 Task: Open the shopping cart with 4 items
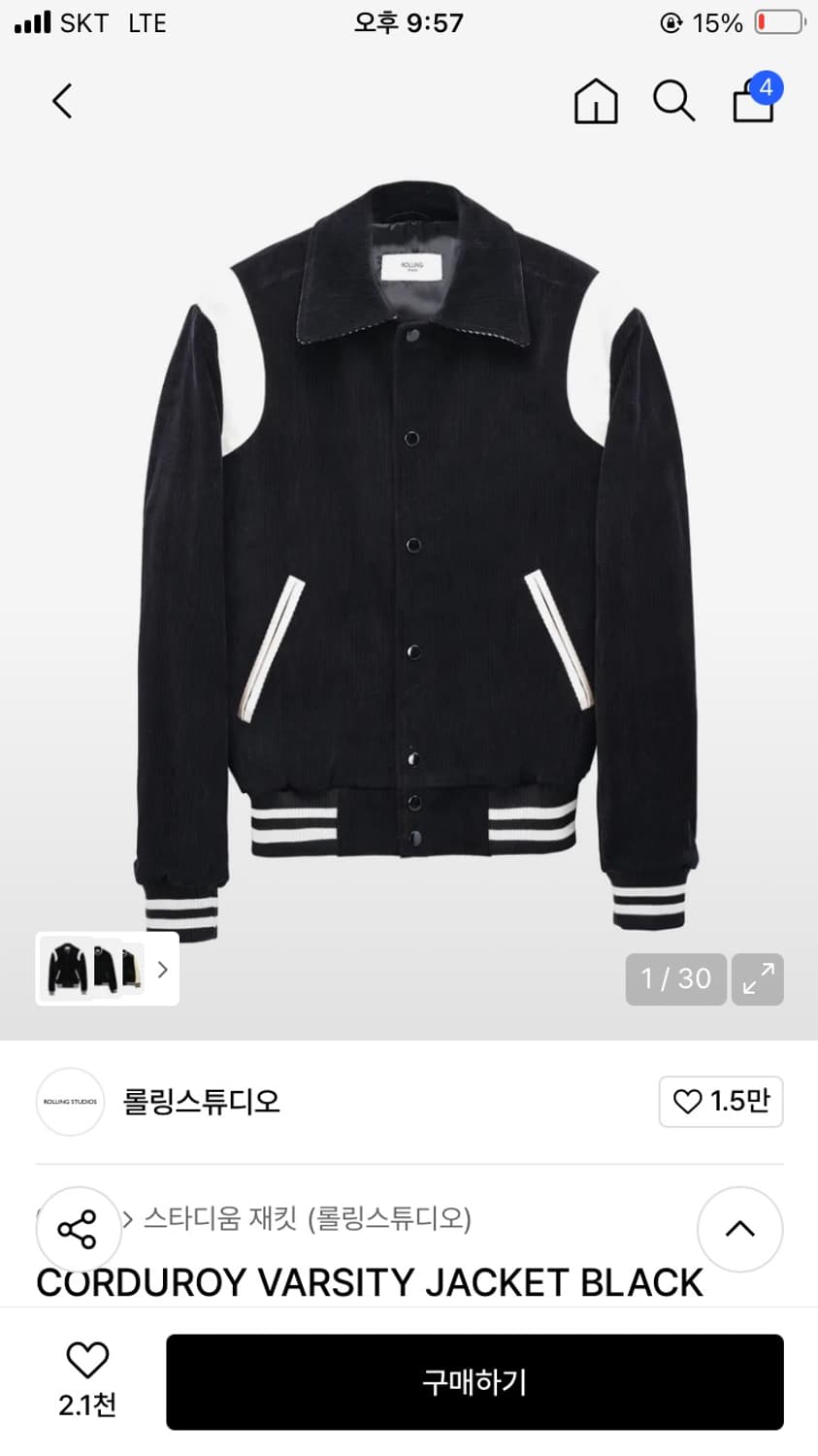point(752,102)
